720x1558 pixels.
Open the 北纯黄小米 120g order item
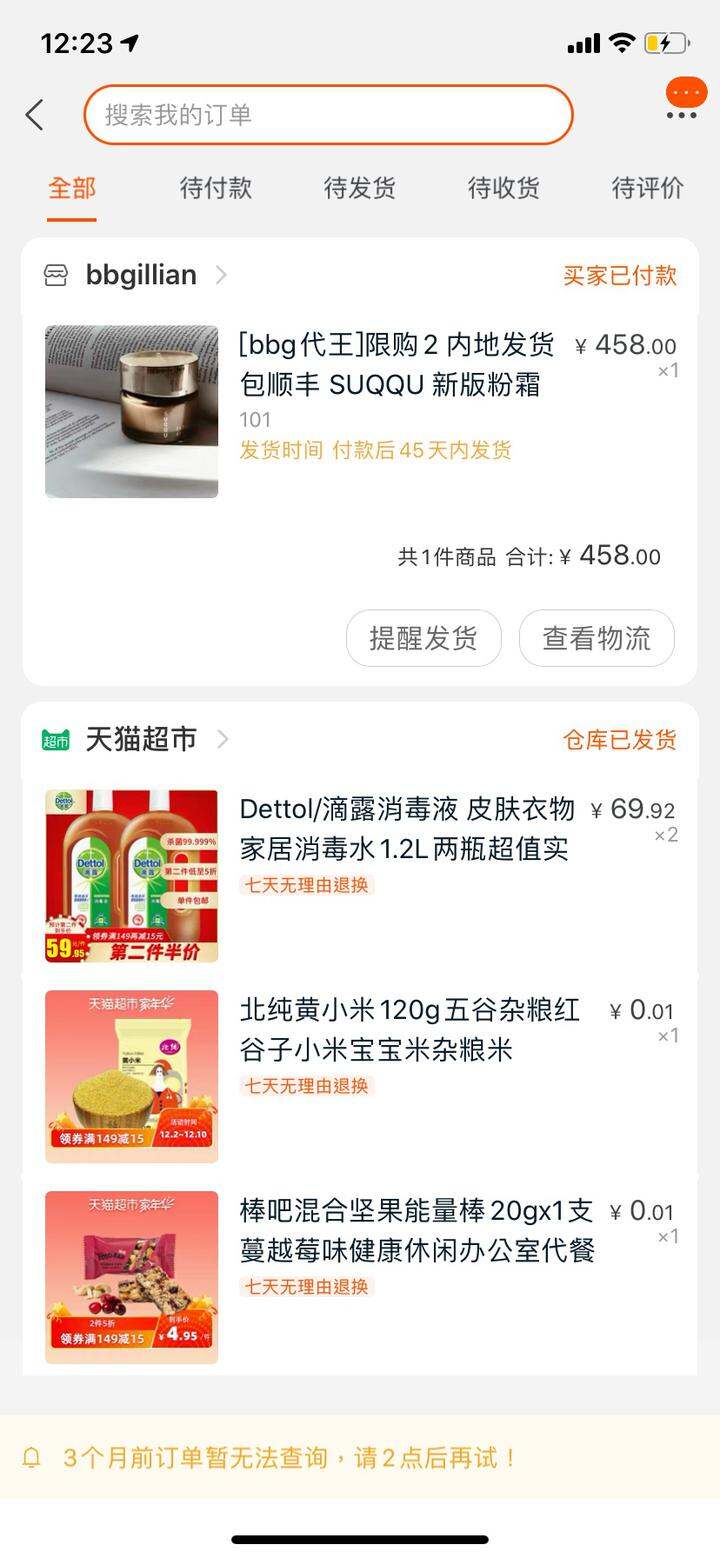click(360, 1077)
